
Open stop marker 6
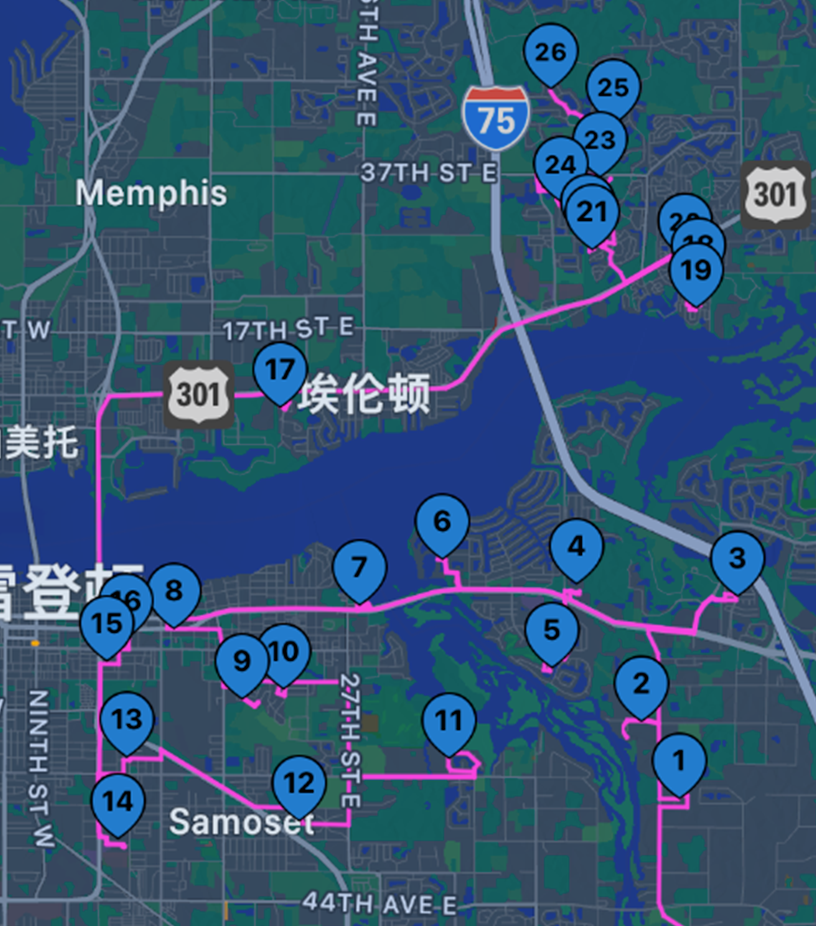pos(442,521)
